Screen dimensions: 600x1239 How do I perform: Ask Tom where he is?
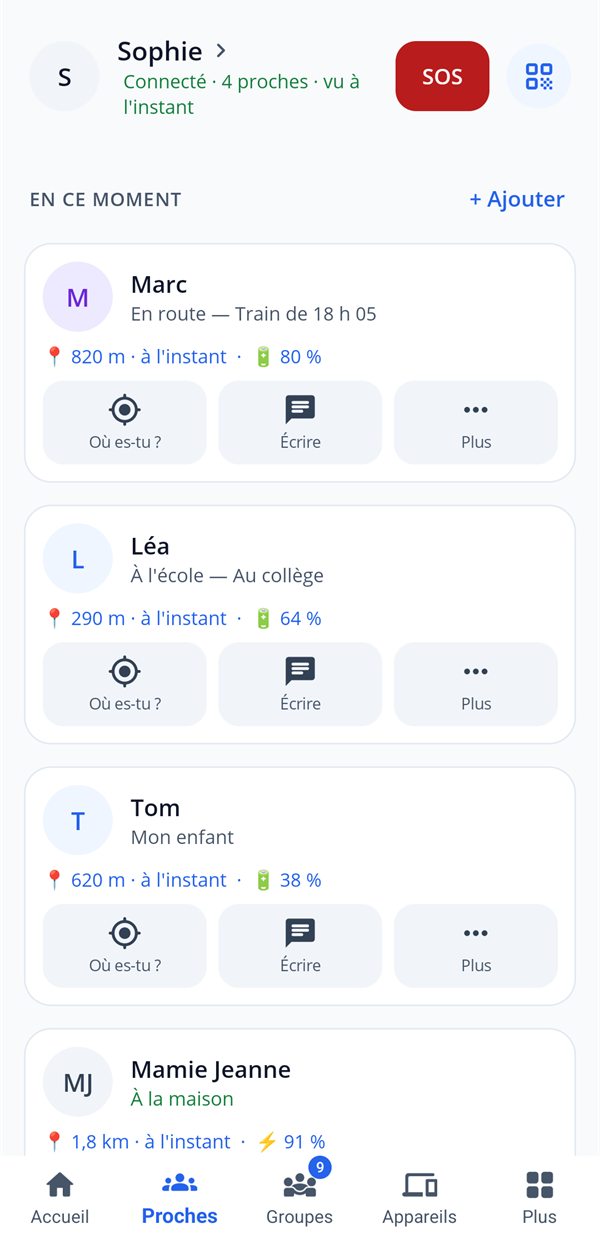point(125,946)
